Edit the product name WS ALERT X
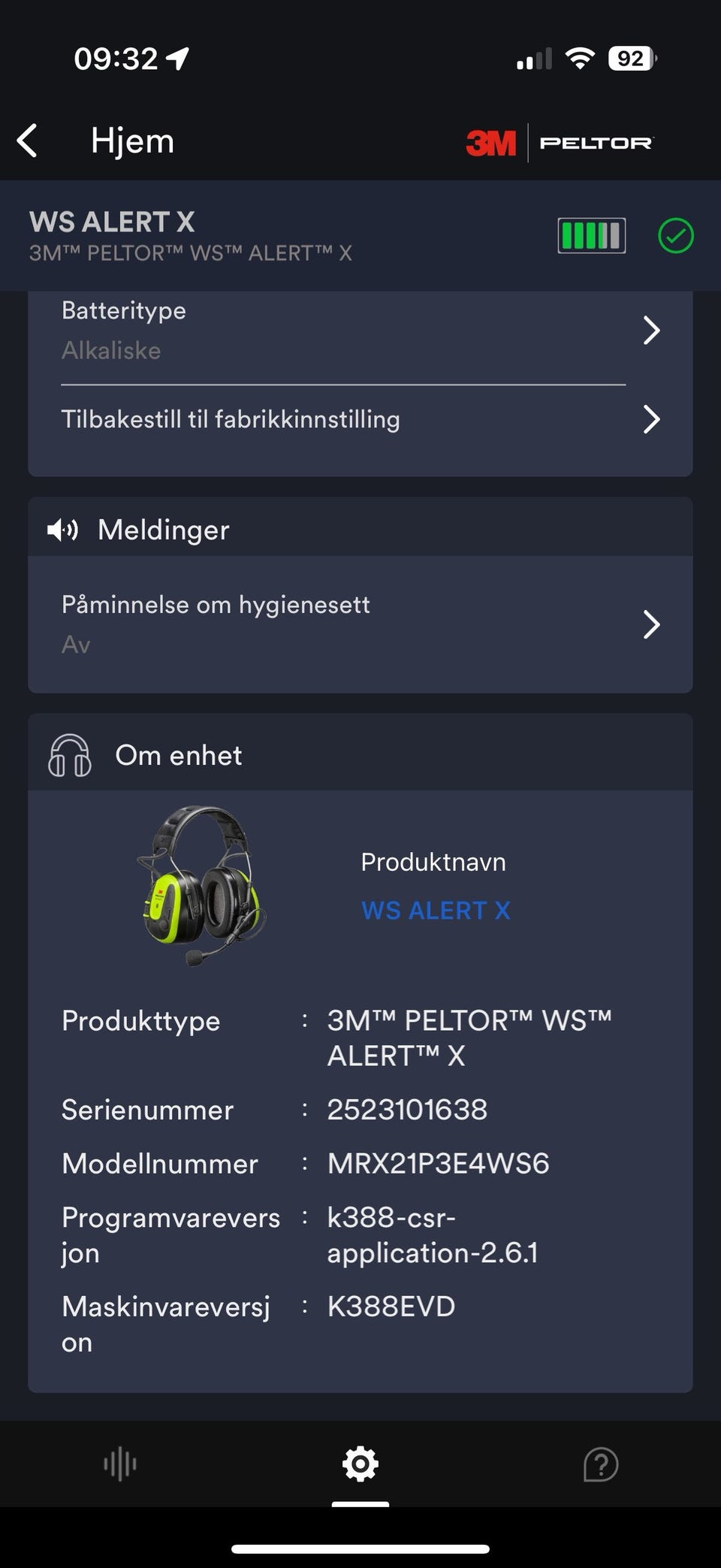 (x=436, y=911)
